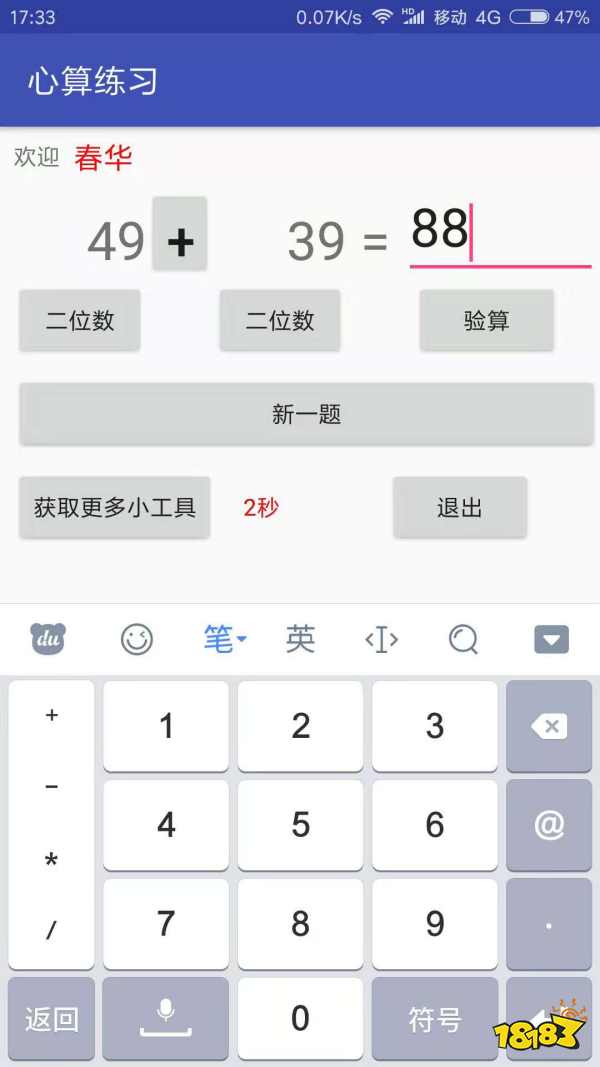Viewport: 600px width, 1067px height.
Task: Tap the keyboard backspace key
Action: (549, 727)
